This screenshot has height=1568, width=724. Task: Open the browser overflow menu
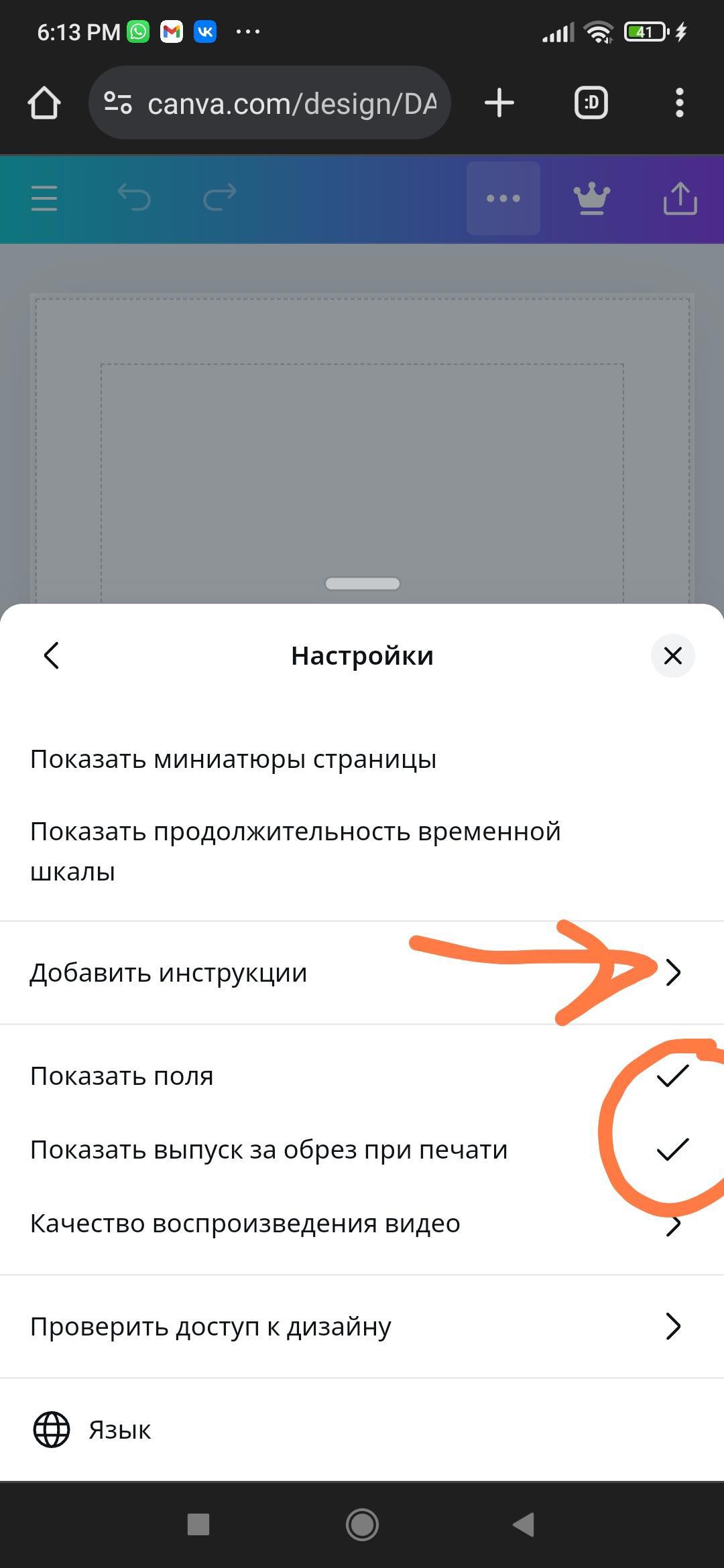tap(679, 103)
